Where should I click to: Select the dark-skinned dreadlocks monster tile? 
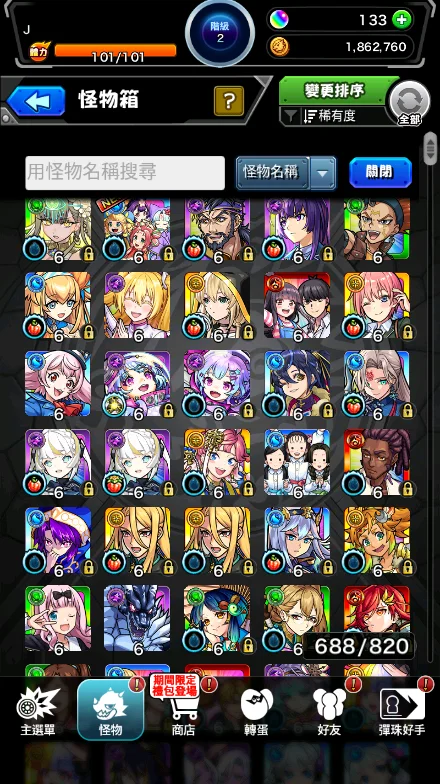(377, 462)
